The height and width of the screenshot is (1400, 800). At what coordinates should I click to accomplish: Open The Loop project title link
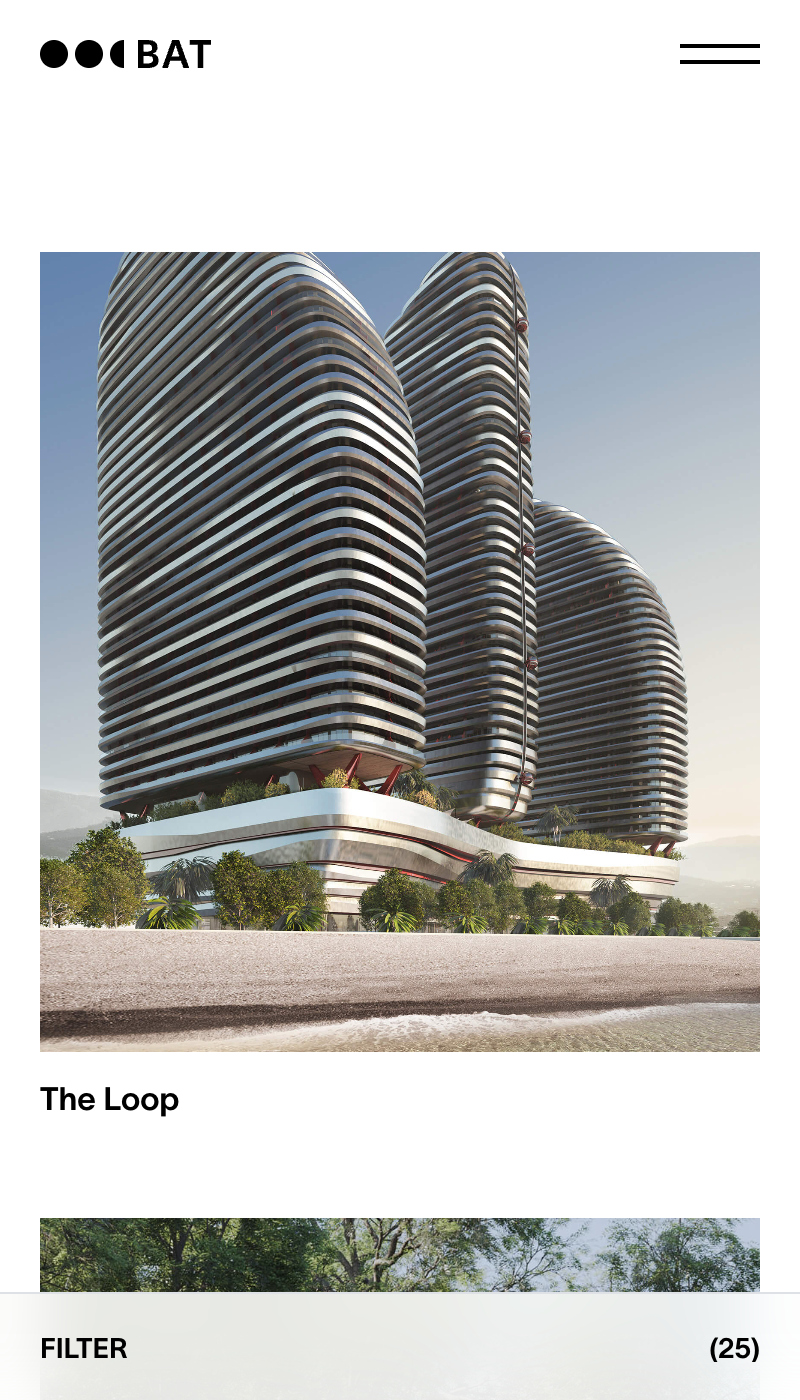click(x=109, y=1099)
